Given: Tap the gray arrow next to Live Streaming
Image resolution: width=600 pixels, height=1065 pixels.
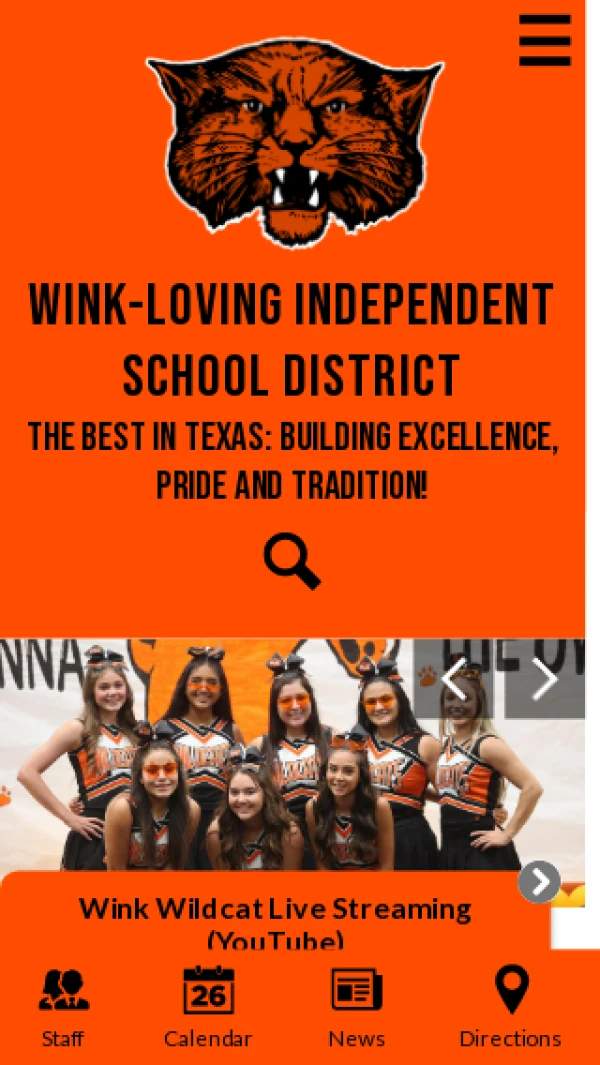Looking at the screenshot, I should click(539, 882).
